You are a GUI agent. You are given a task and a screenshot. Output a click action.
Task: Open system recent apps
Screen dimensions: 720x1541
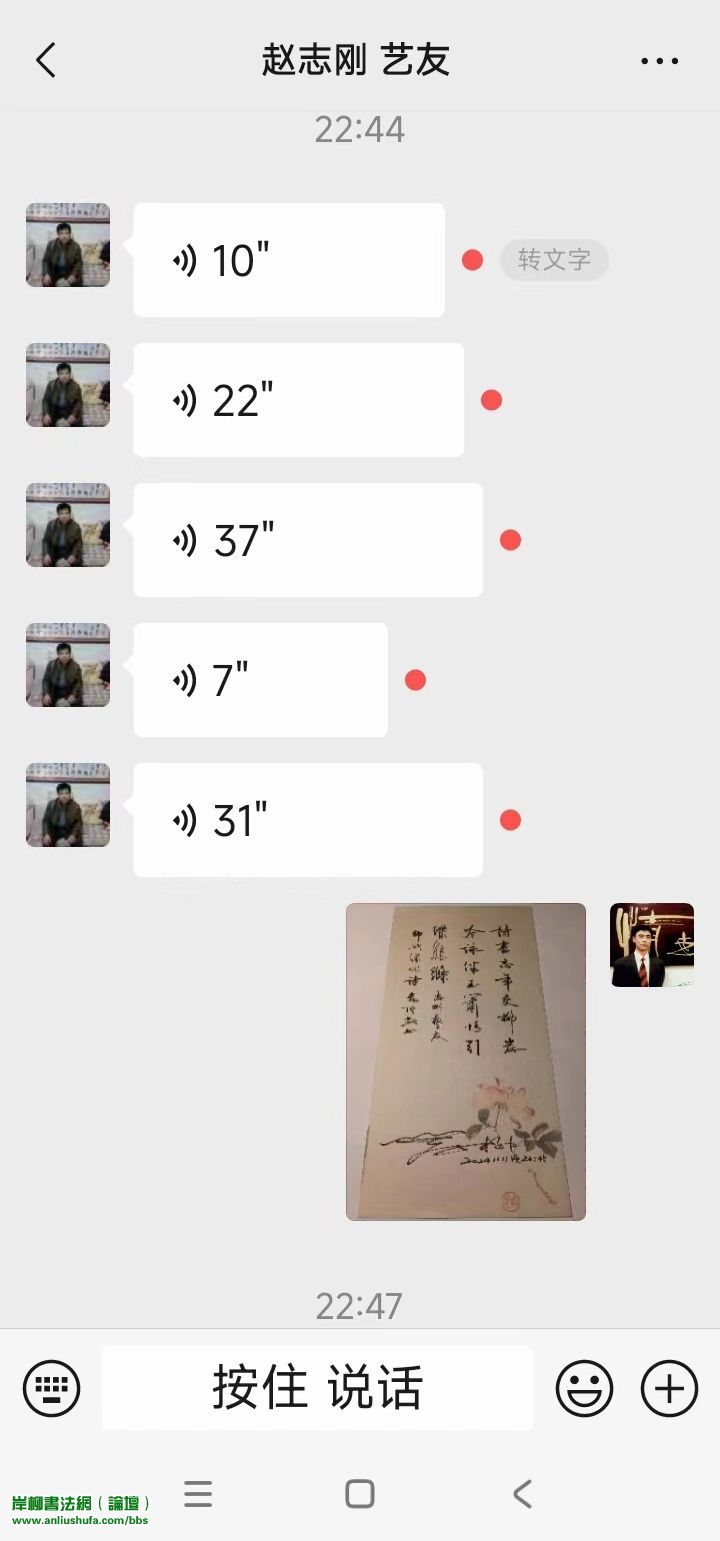click(x=198, y=1494)
